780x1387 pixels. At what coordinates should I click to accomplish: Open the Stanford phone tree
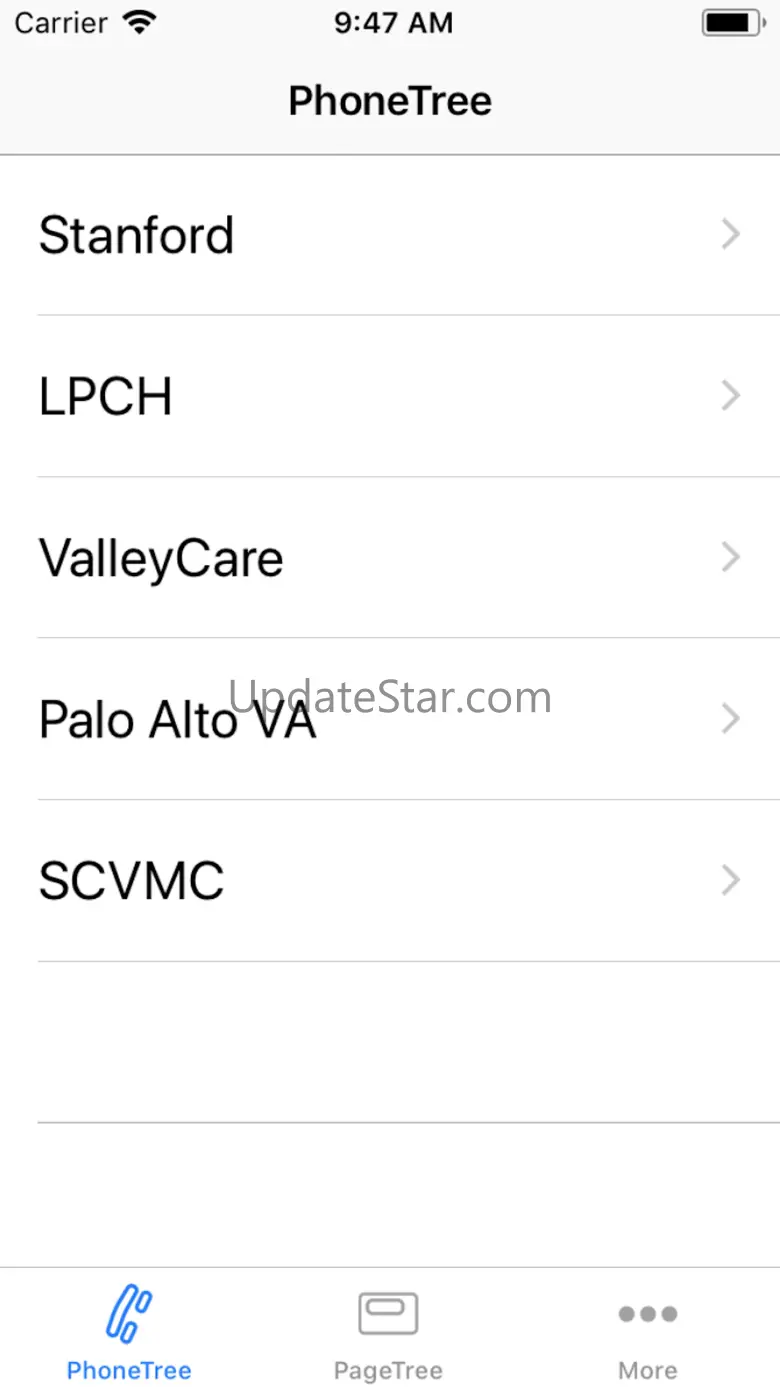[x=389, y=236]
